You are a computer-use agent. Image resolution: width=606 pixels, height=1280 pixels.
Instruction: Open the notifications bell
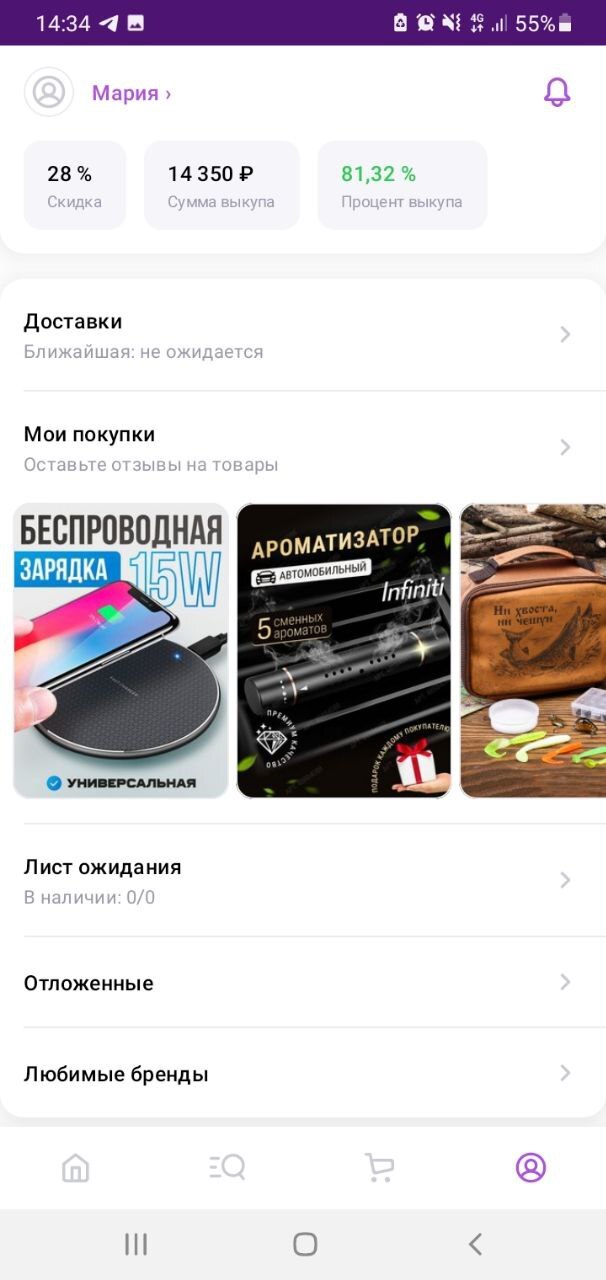[x=557, y=92]
